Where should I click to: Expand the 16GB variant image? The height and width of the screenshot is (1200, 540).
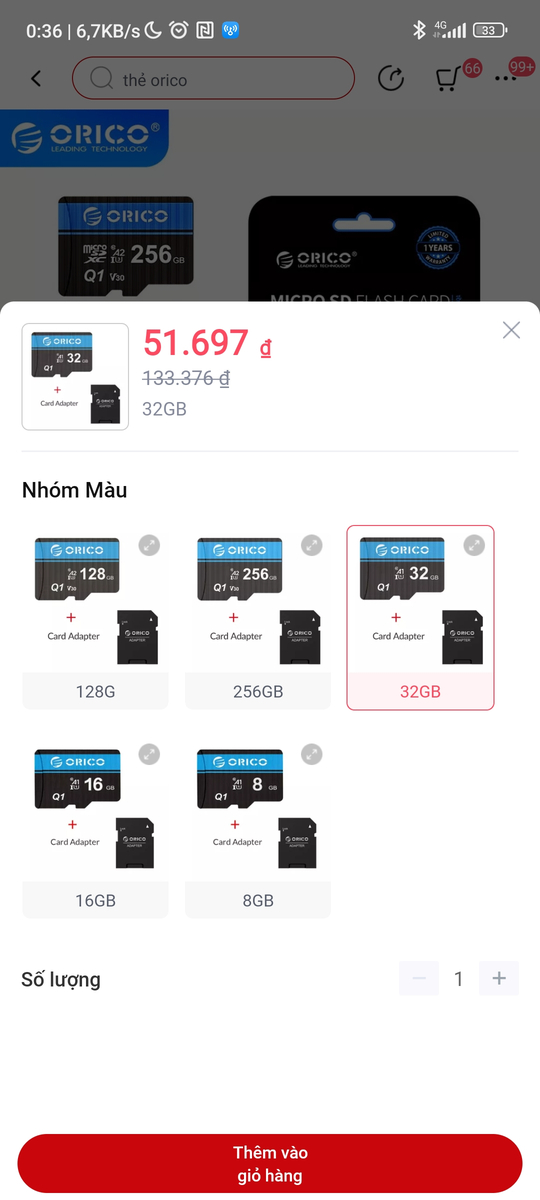click(149, 753)
